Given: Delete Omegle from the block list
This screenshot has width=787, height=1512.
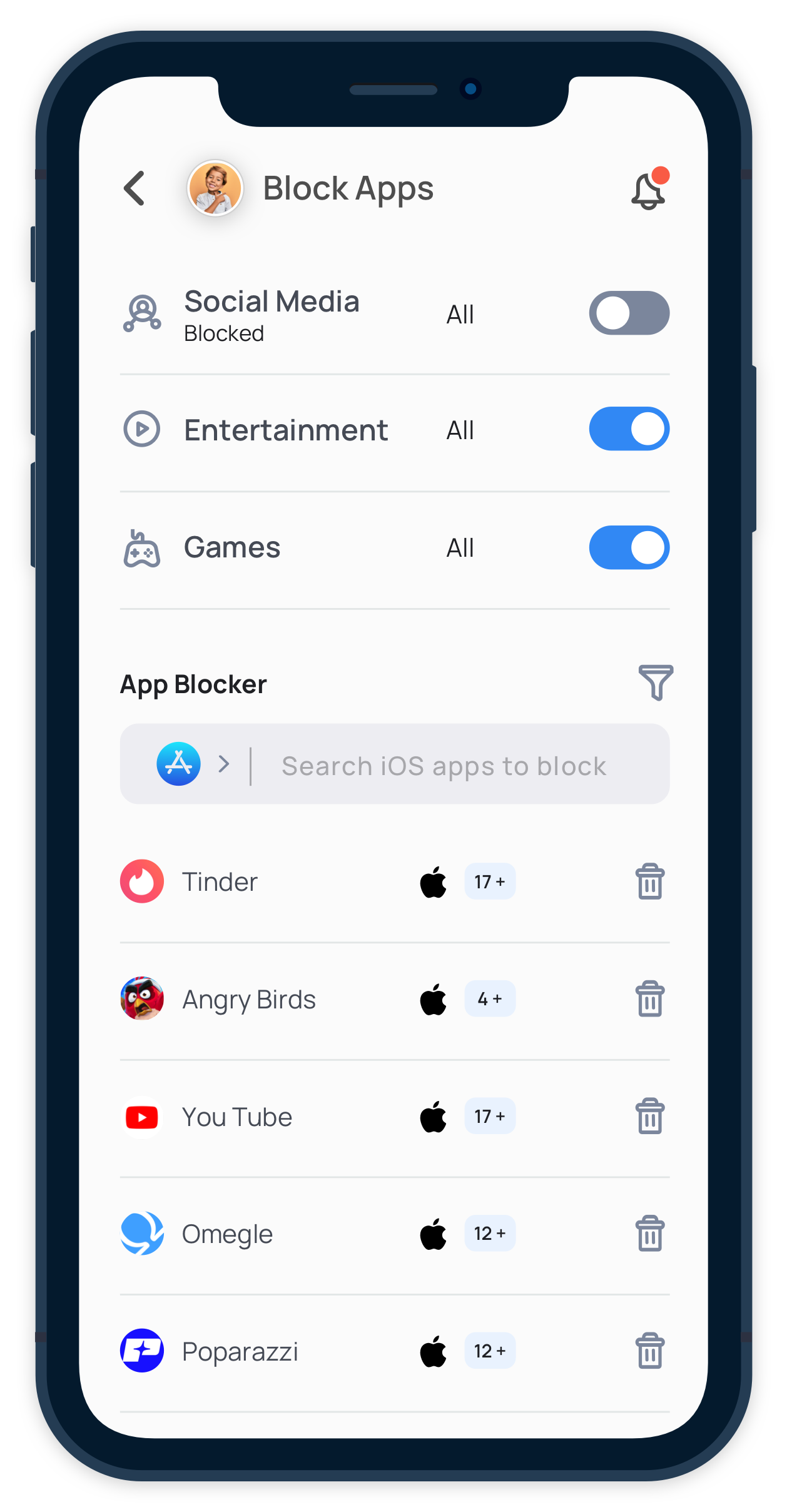Looking at the screenshot, I should [650, 1234].
